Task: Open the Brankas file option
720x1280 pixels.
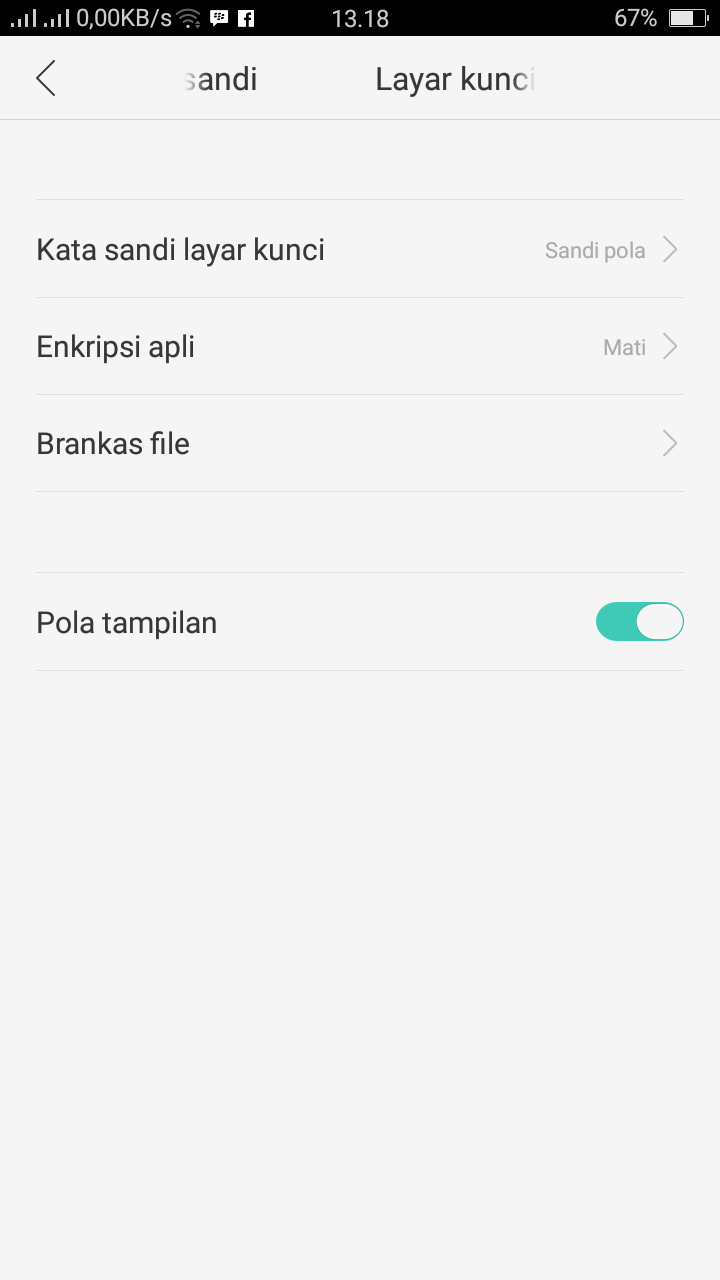Action: (112, 443)
